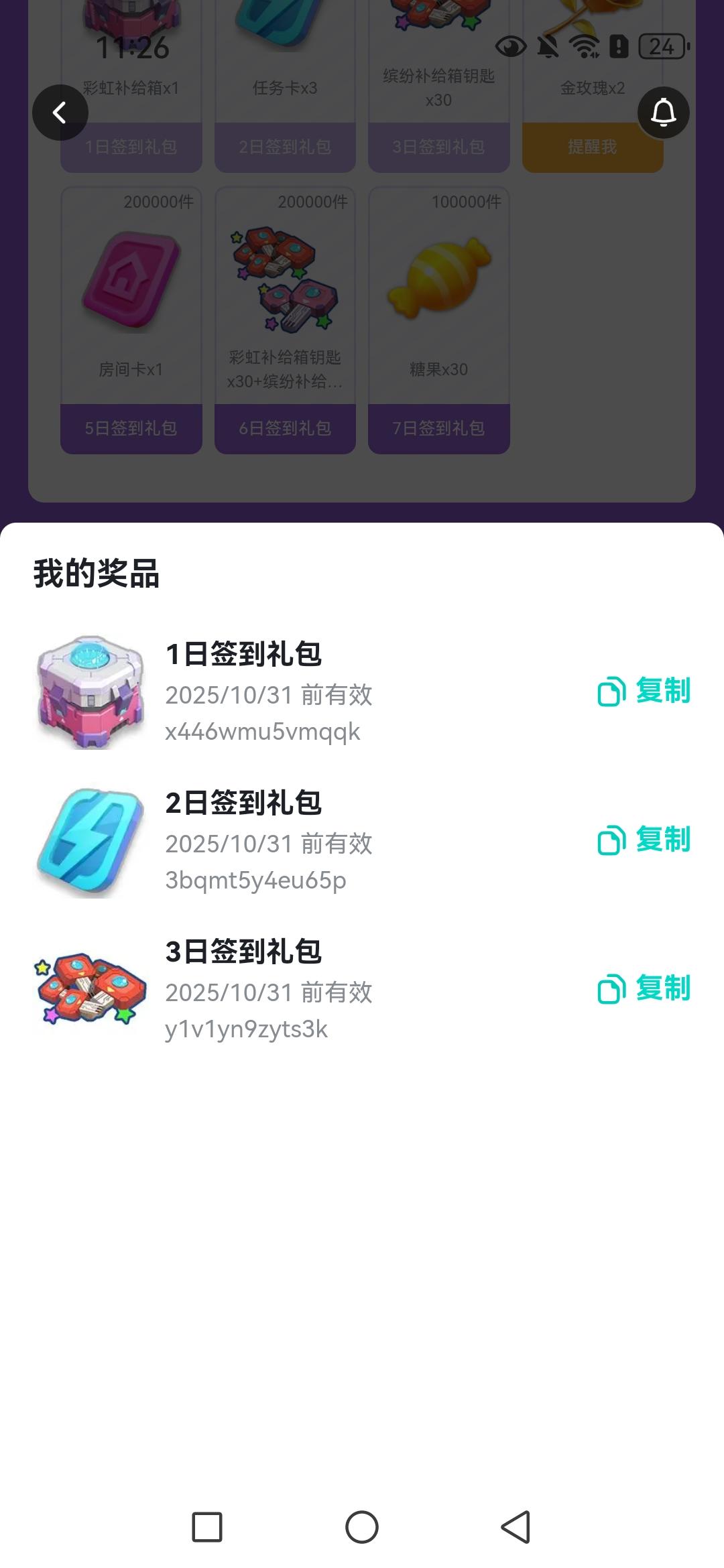This screenshot has height=1568, width=724.
Task: Select the 7日签到礼包 button
Action: pos(439,429)
